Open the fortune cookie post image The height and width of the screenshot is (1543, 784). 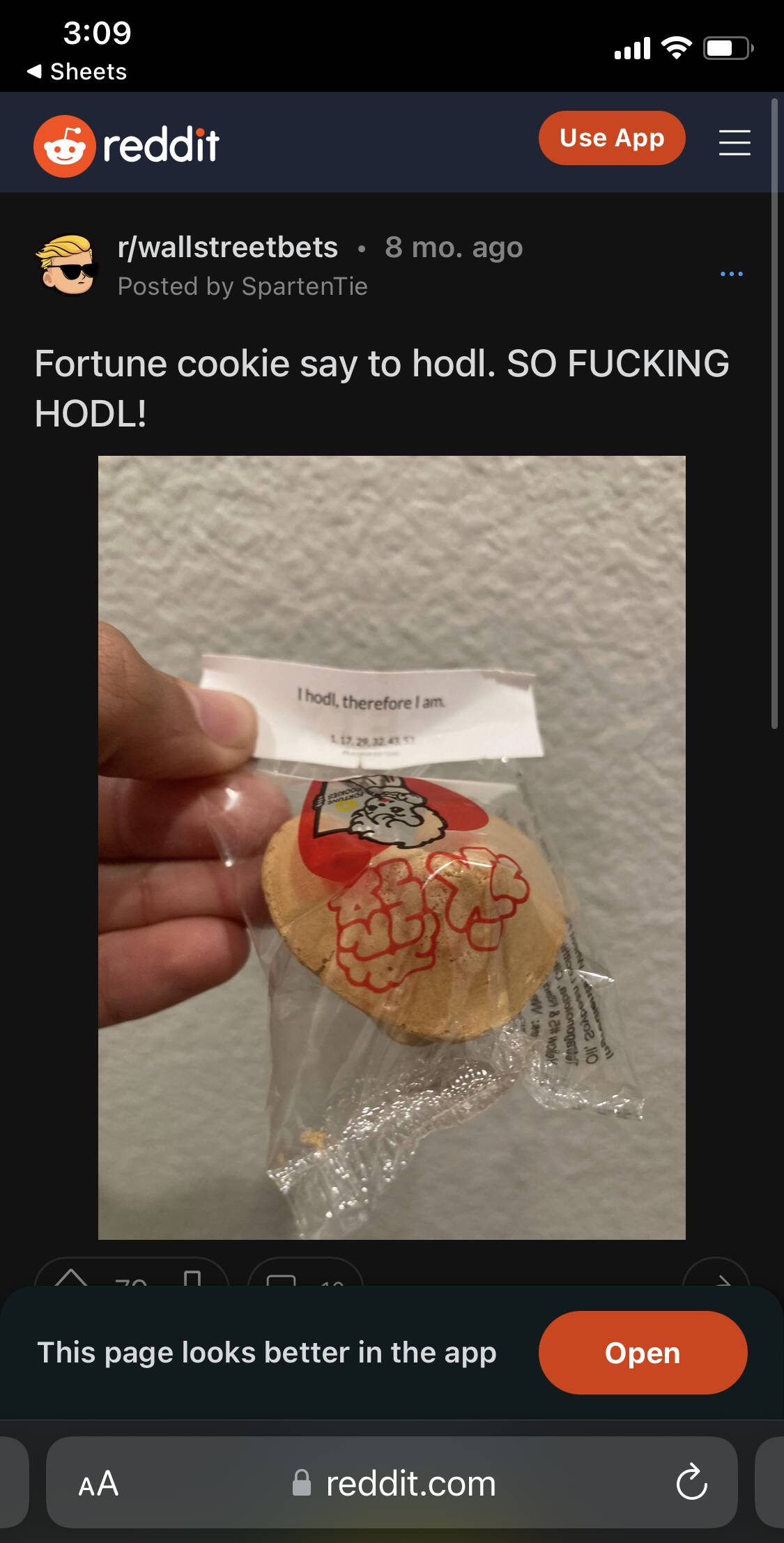click(392, 847)
